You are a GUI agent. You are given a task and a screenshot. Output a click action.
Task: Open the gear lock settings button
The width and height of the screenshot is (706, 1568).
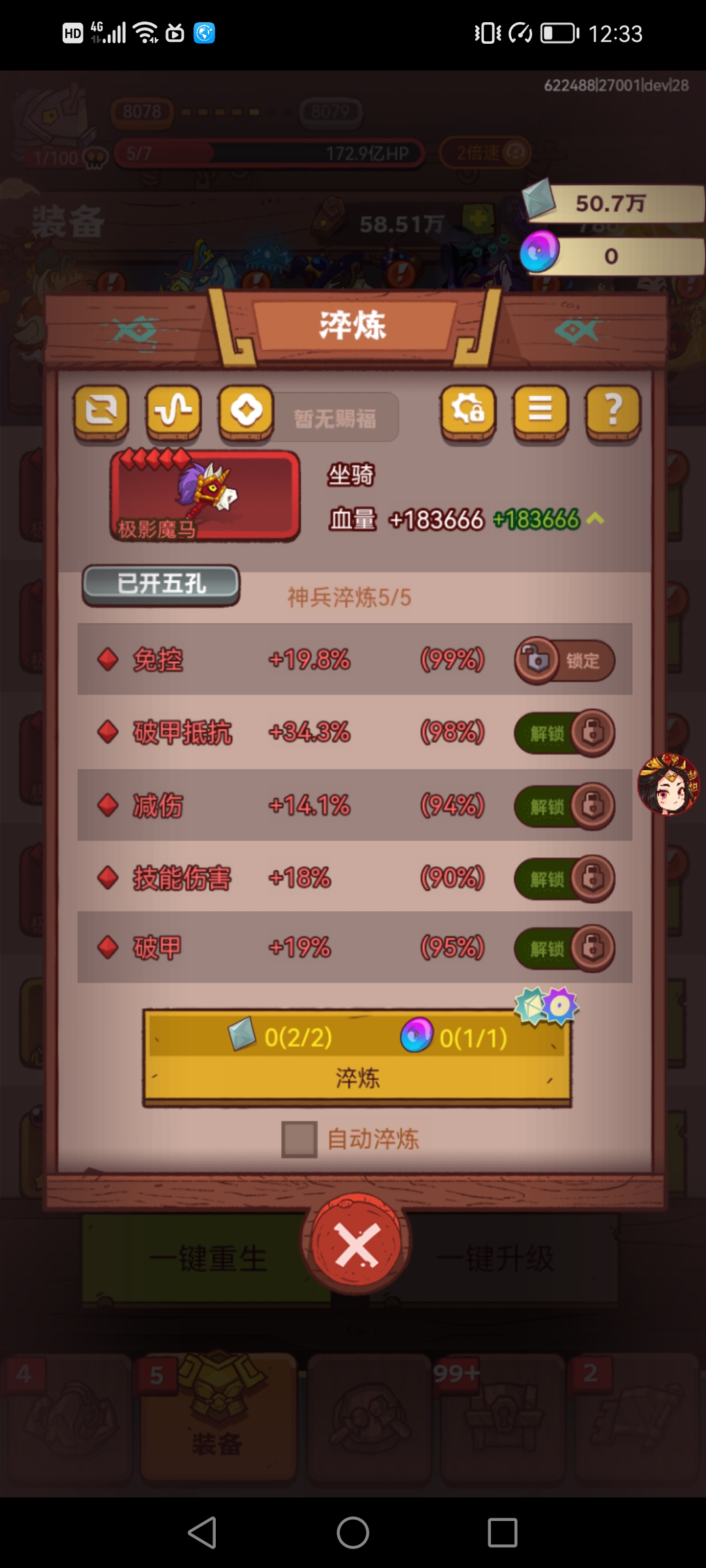[468, 414]
